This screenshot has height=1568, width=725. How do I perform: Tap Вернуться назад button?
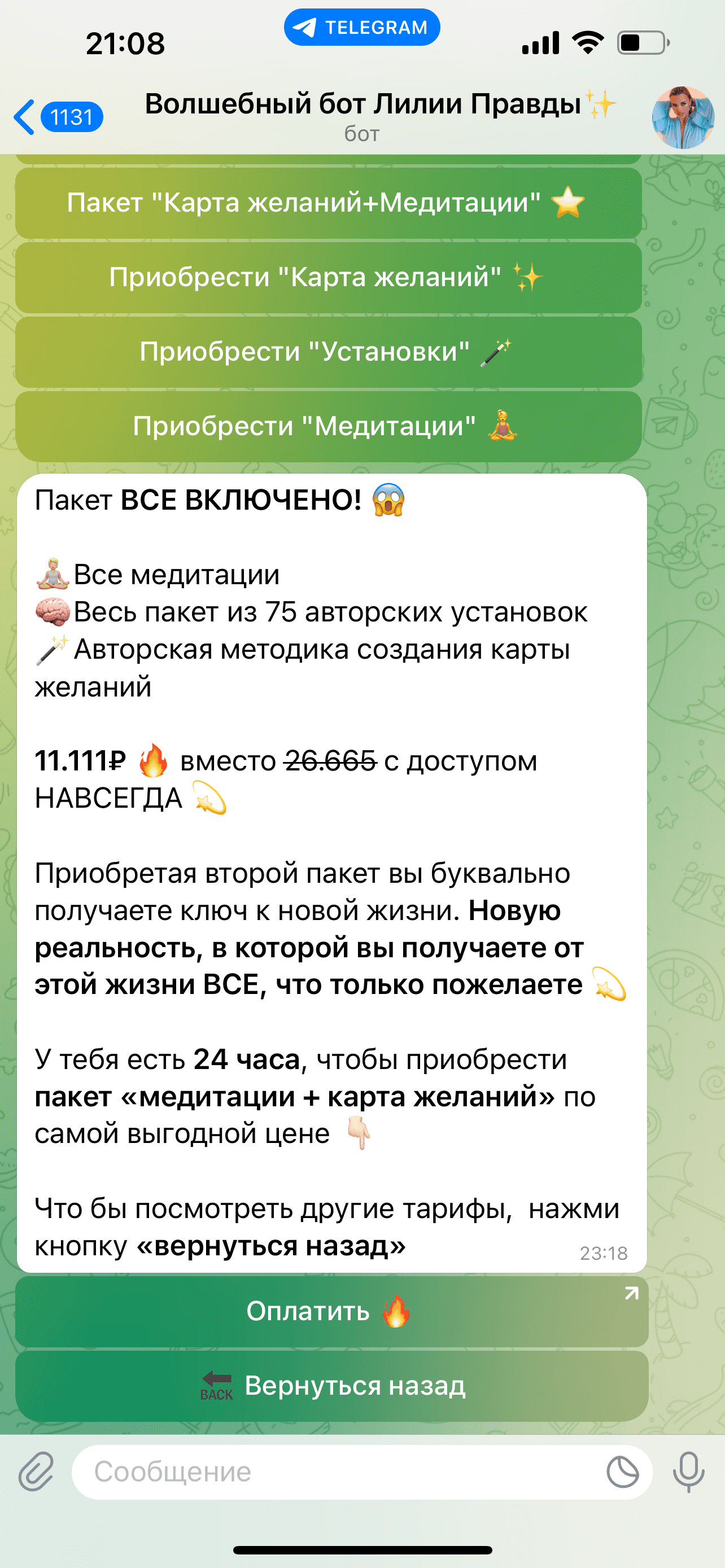point(332,1386)
